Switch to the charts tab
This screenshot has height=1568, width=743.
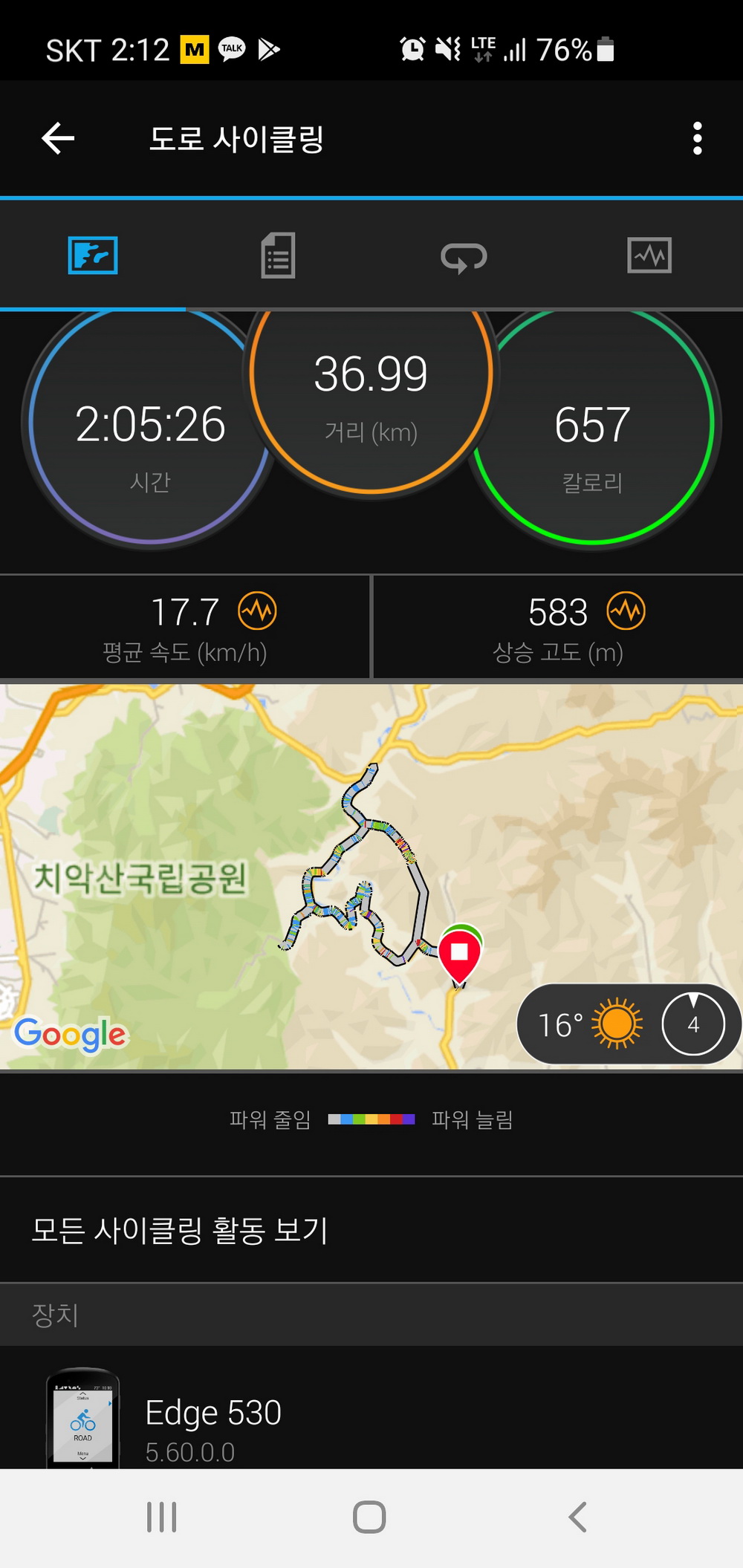click(649, 256)
